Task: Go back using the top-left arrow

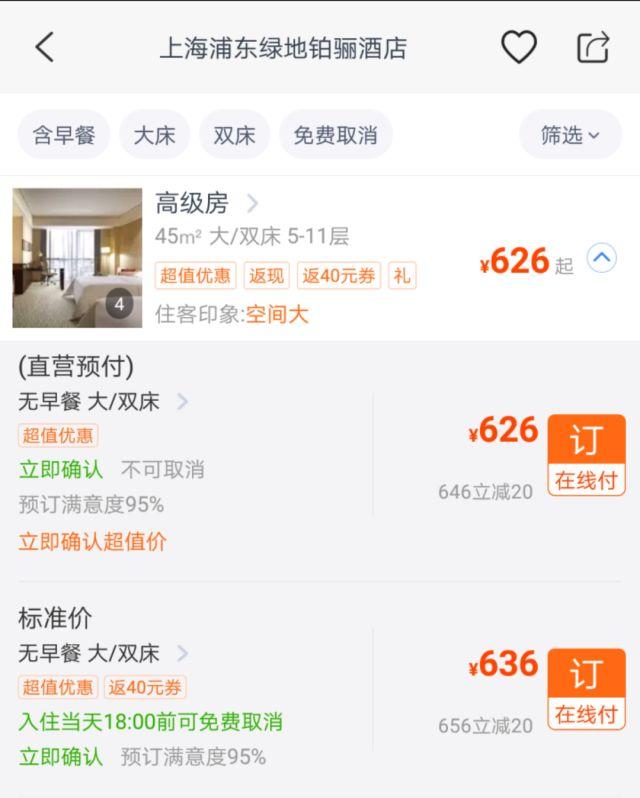Action: tap(44, 47)
